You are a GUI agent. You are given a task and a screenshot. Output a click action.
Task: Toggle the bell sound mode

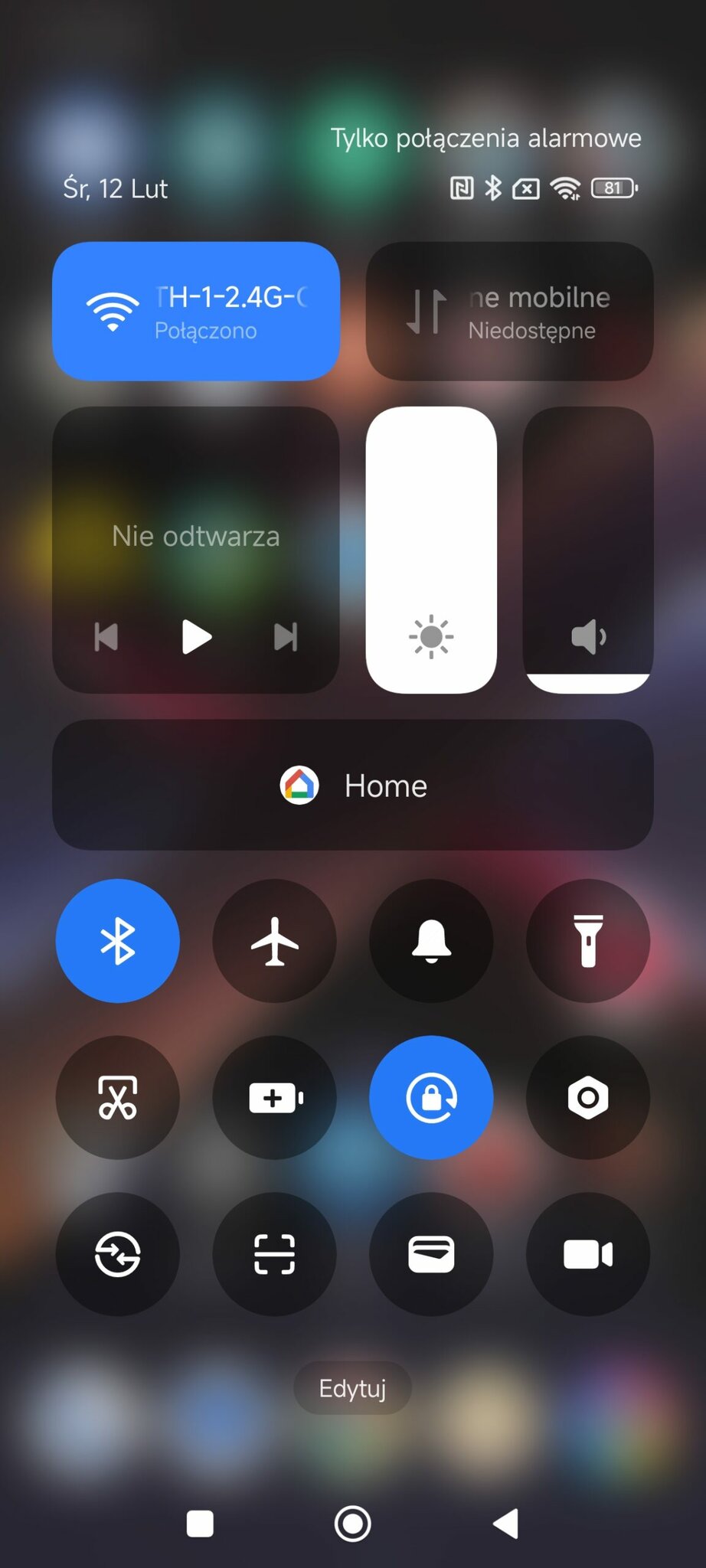pos(431,940)
